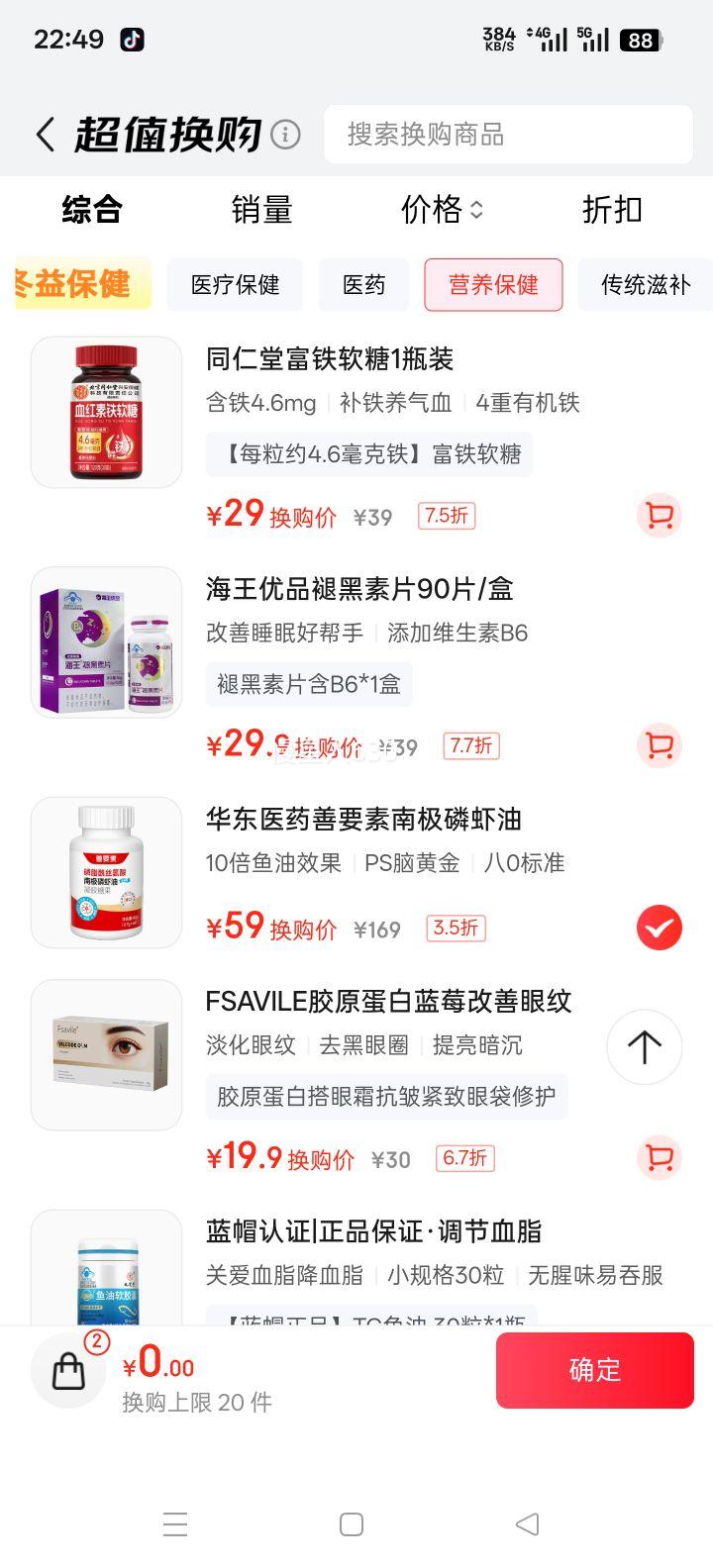Click the cart icon beside 海王优品褪黑素片
Screen dimensions: 713x1568
659,746
